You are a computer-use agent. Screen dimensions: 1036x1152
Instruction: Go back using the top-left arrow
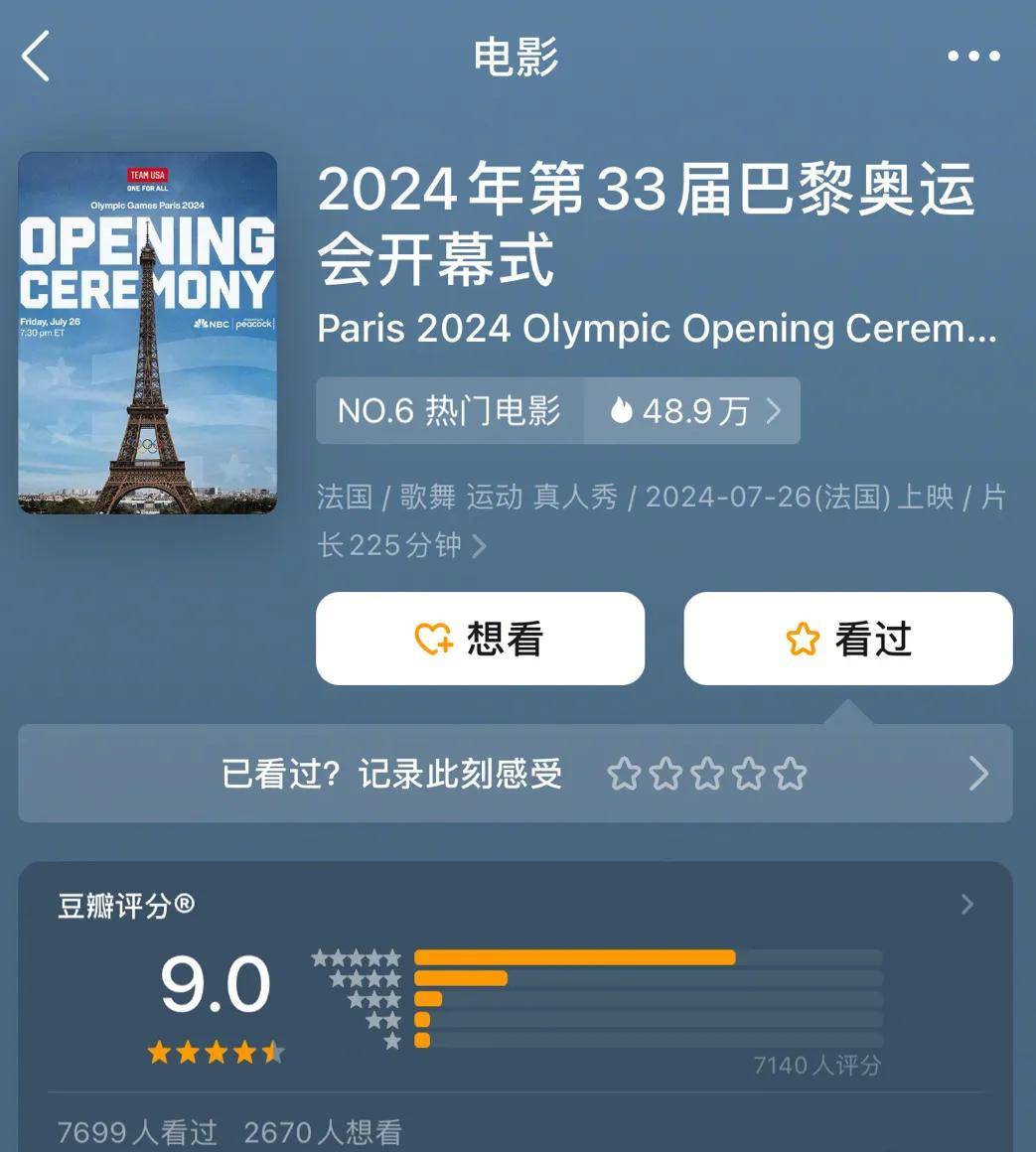[x=36, y=56]
